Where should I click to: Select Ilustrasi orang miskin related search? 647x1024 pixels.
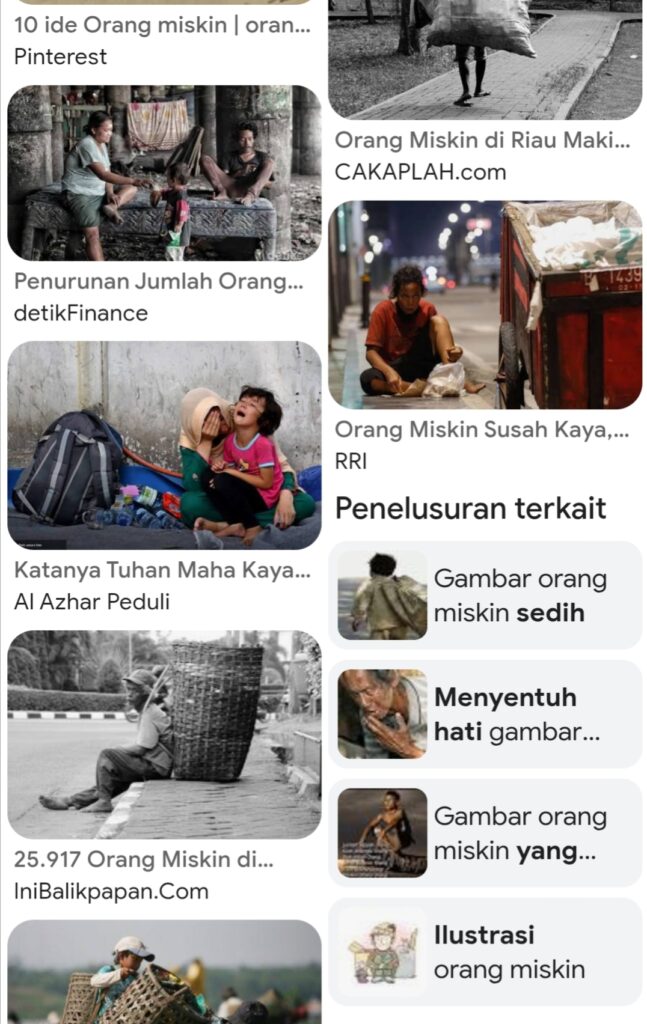485,952
